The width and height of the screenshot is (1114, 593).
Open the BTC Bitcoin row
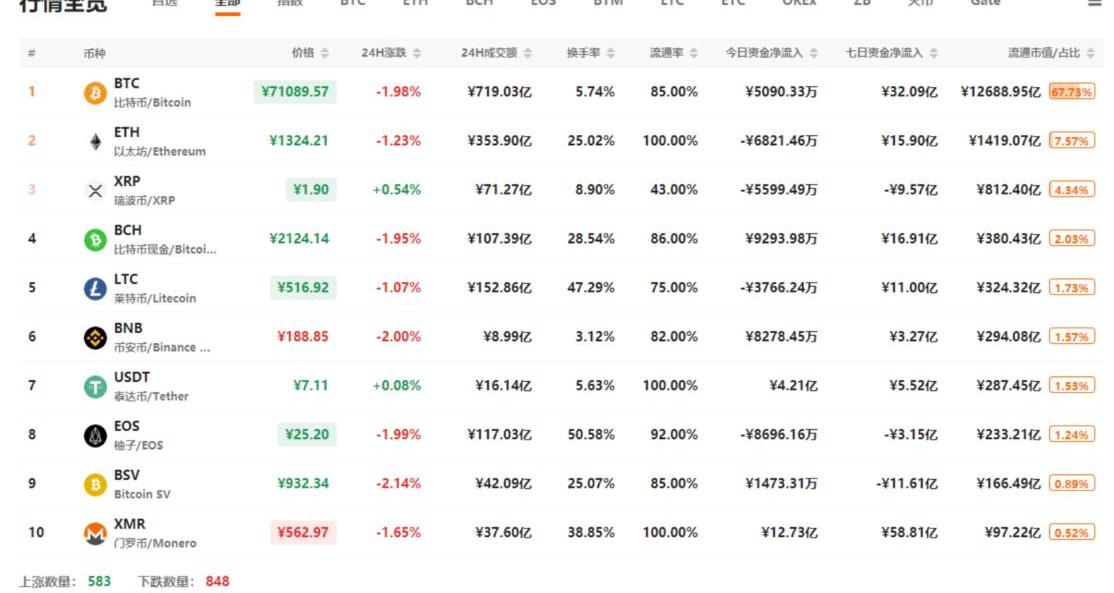152,92
